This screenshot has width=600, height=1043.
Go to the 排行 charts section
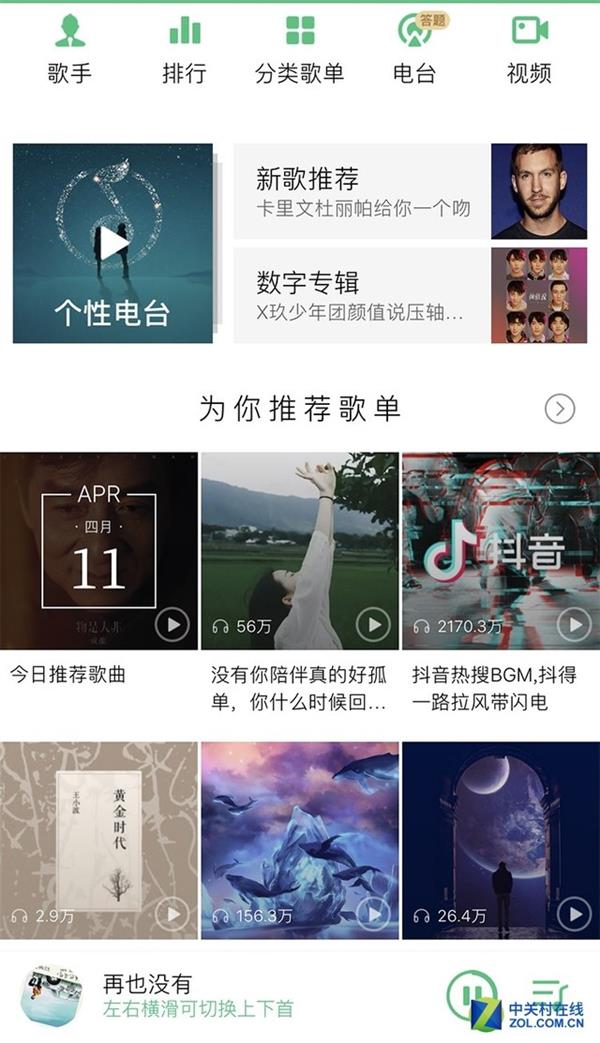[184, 48]
